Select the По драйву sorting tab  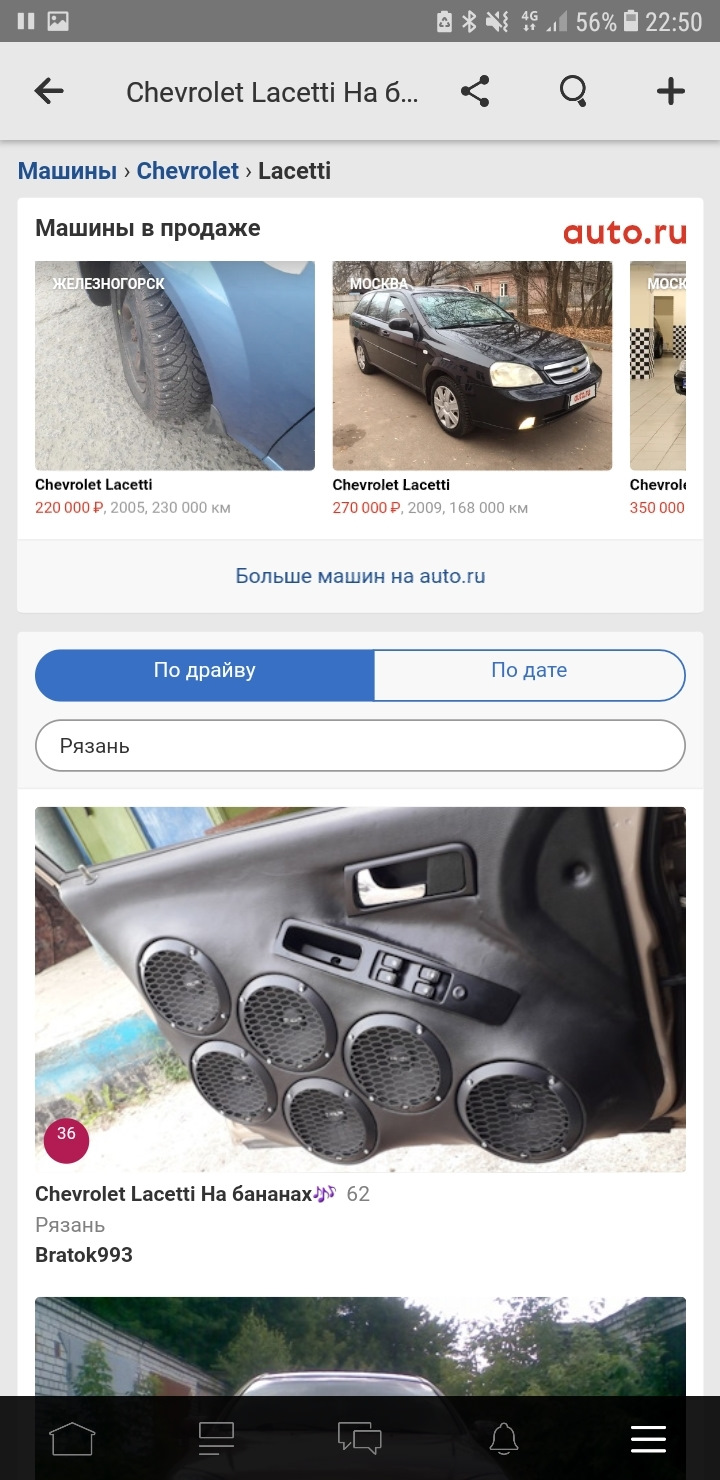205,671
